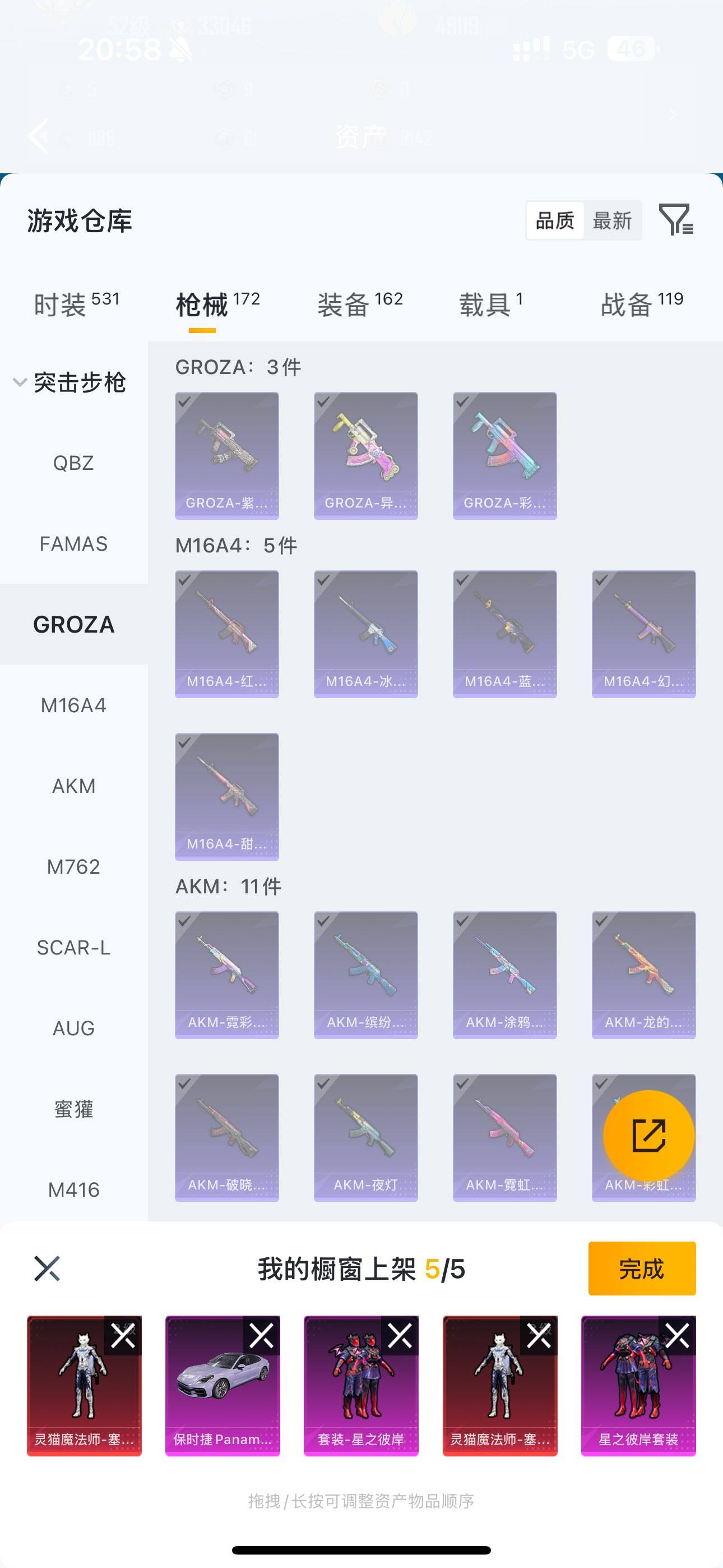
Task: Tap the 完成 button
Action: (641, 1270)
